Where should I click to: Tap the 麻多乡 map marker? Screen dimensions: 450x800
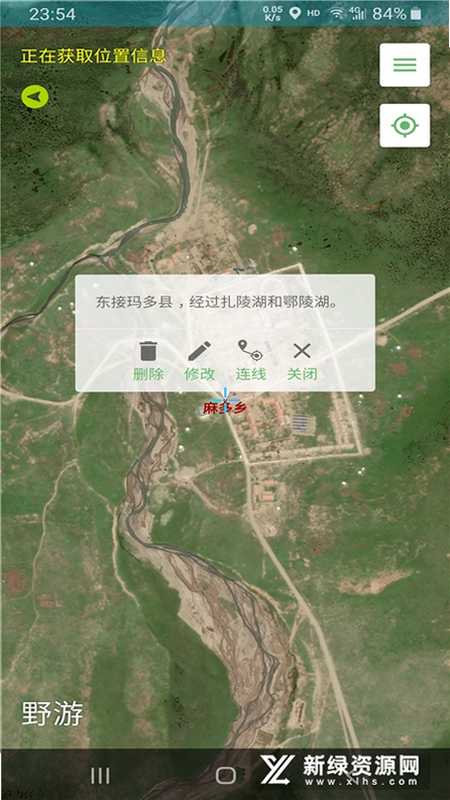pos(225,406)
